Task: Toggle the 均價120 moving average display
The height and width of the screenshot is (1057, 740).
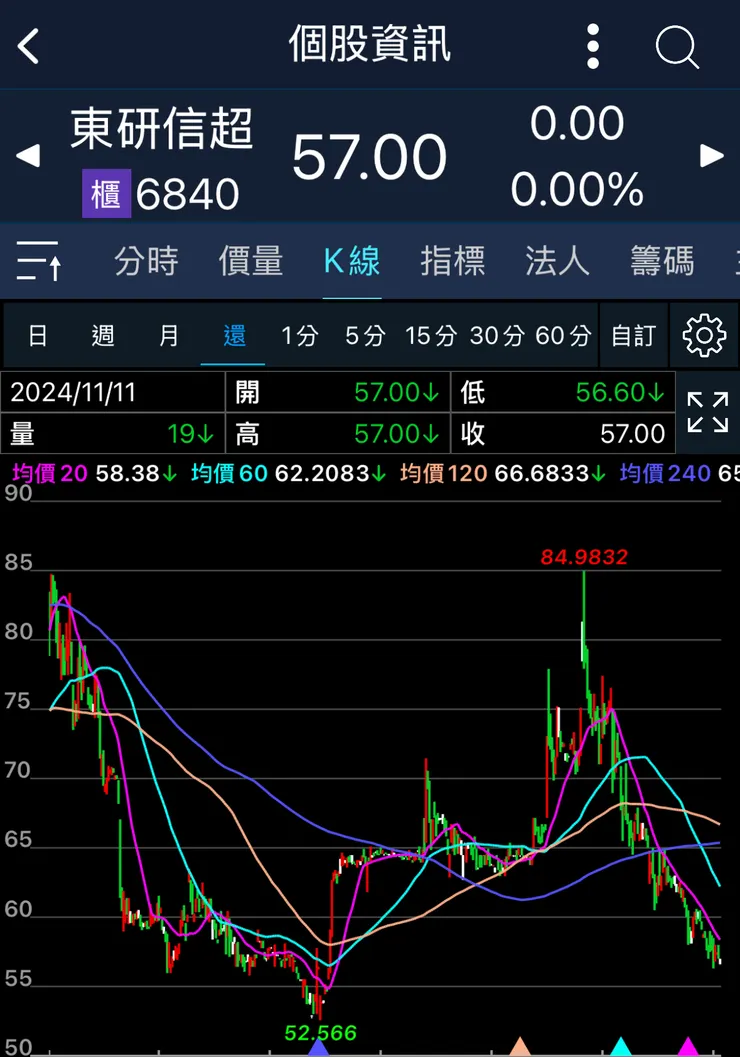Action: [x=440, y=472]
